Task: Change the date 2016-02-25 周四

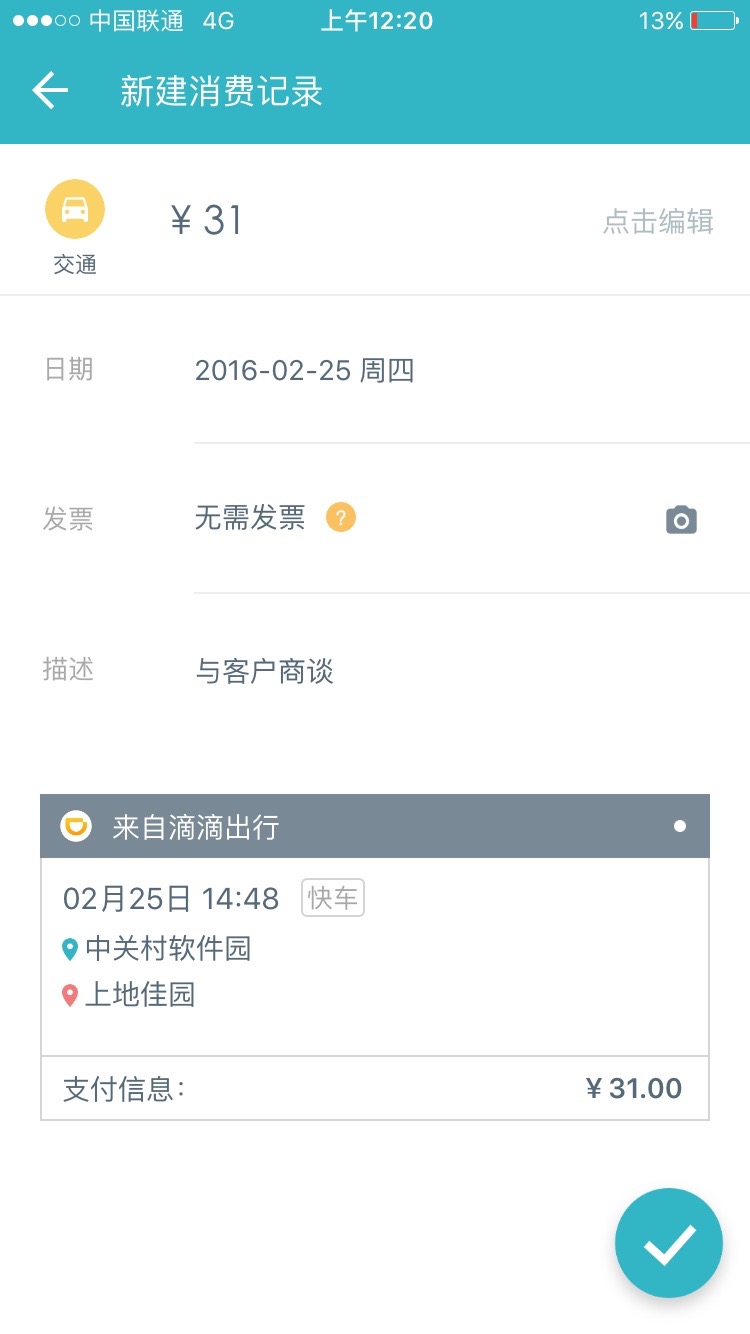Action: pos(304,371)
